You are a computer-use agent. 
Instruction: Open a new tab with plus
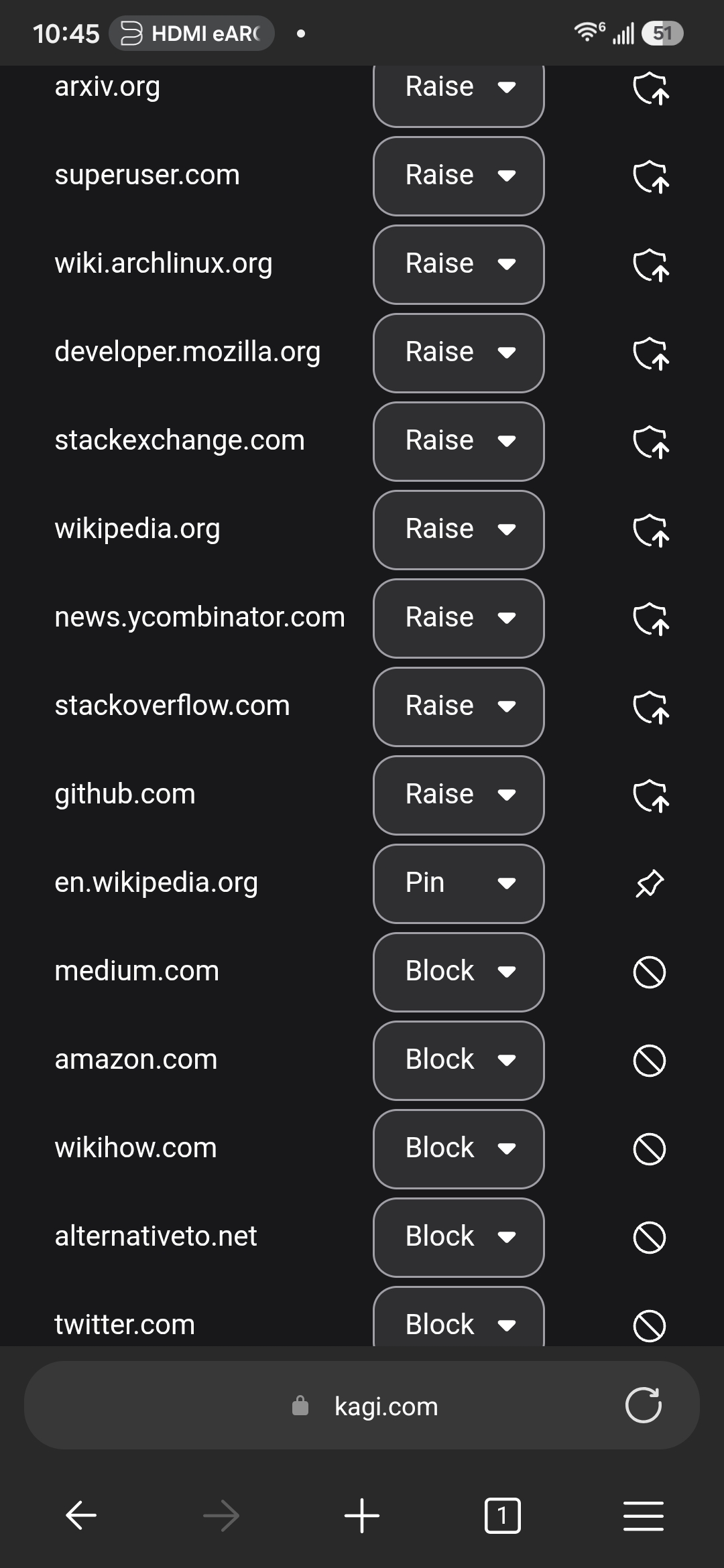362,1516
